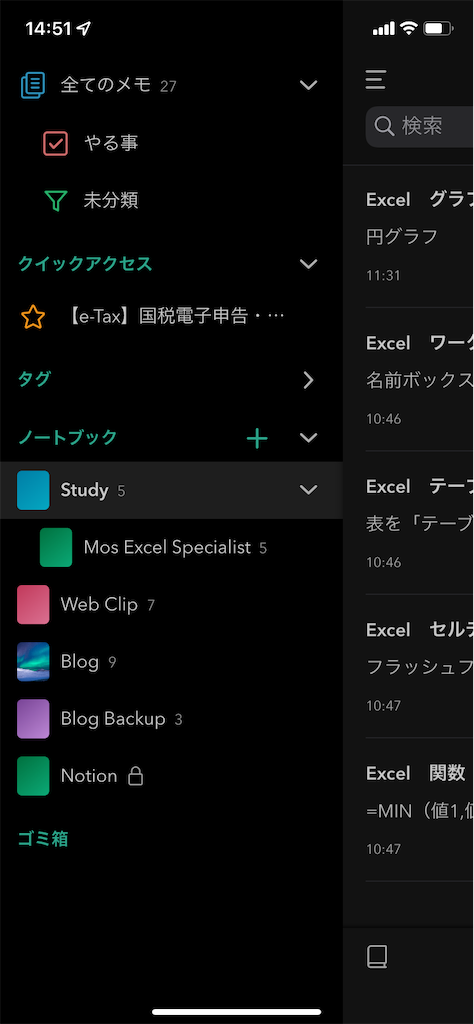Collapse the Study notebook chevron

coord(308,490)
